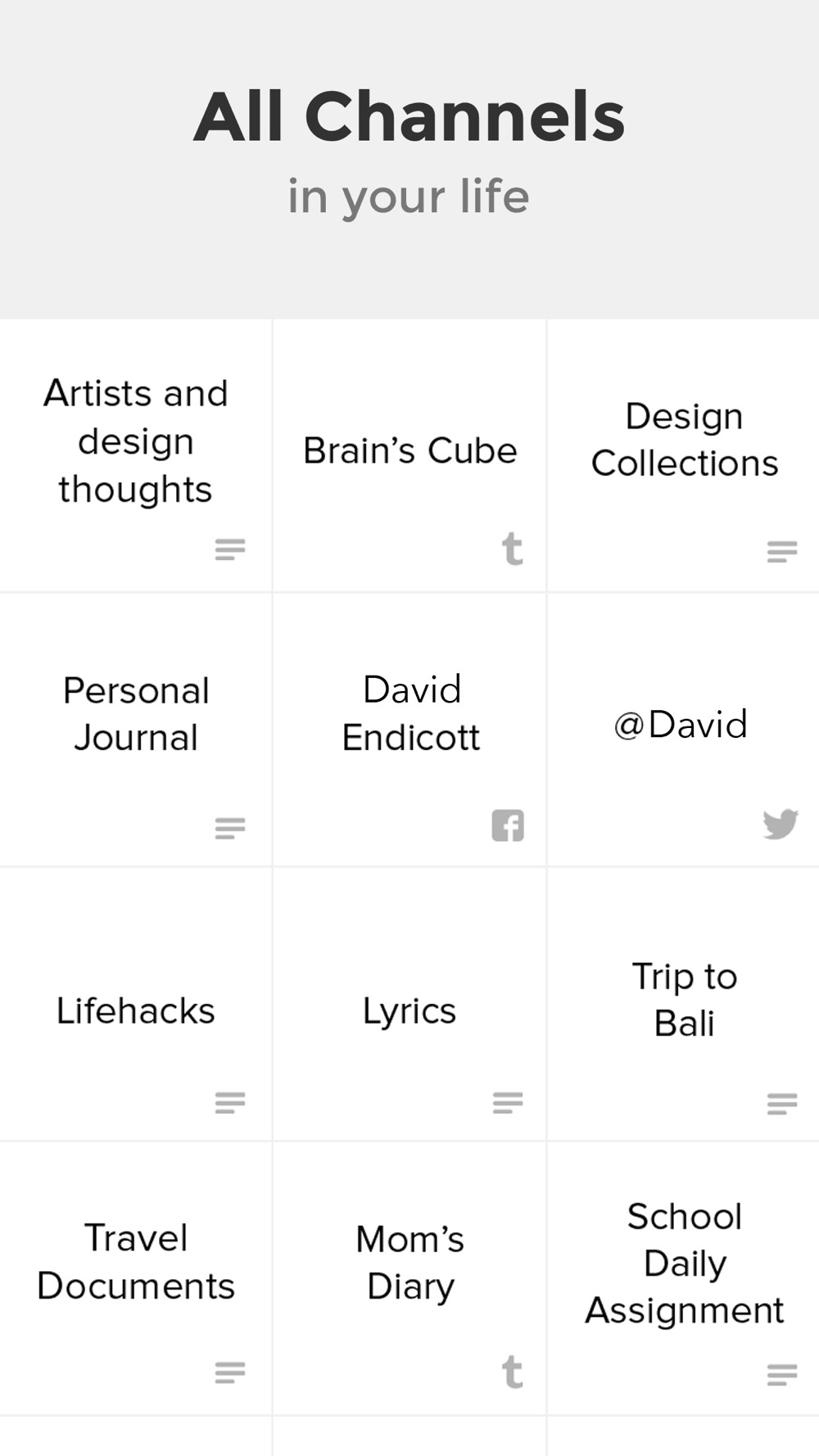
Task: Select the Travel Documents channel
Action: (x=135, y=1278)
